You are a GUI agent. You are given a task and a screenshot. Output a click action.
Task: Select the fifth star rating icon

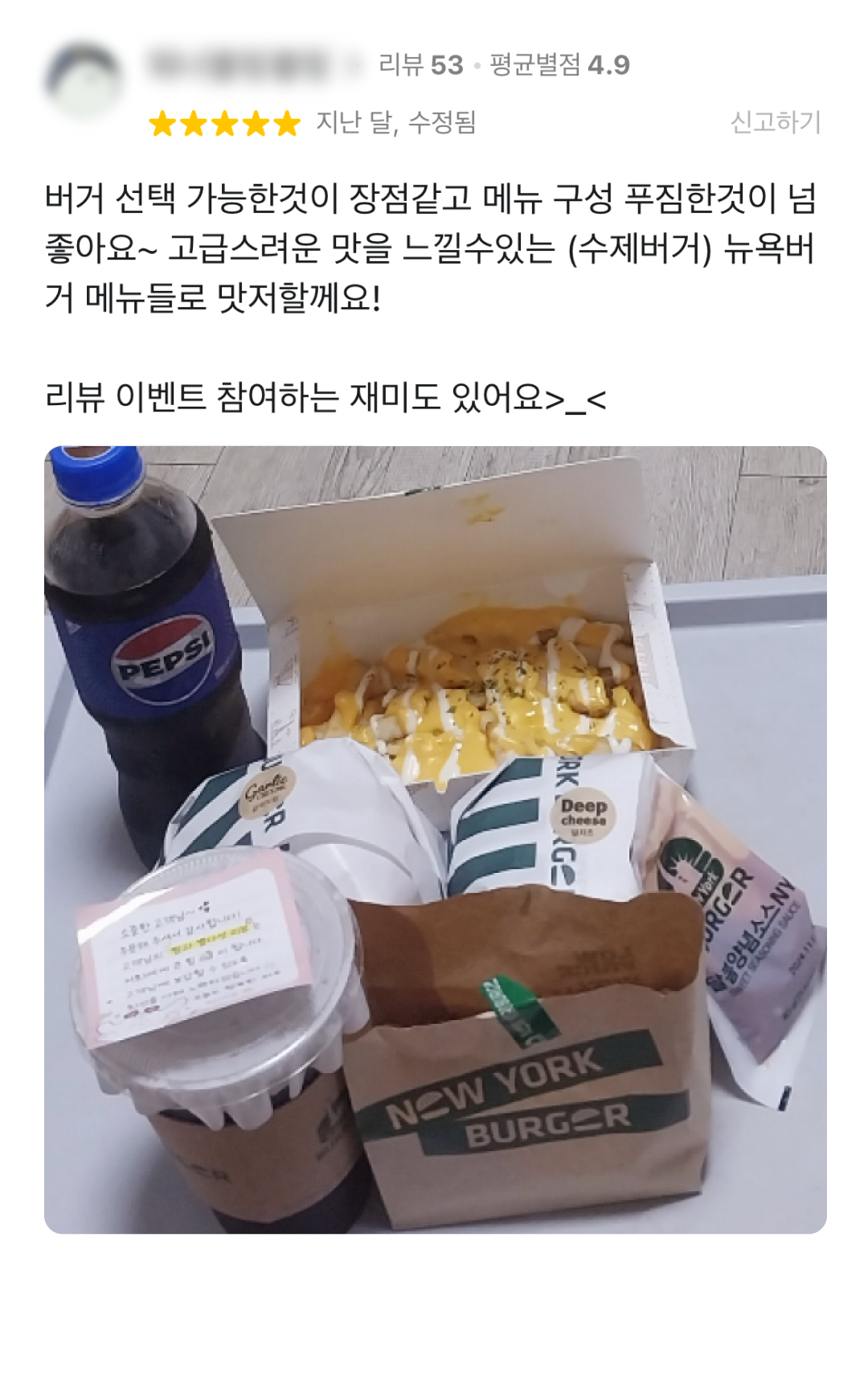pyautogui.click(x=287, y=124)
